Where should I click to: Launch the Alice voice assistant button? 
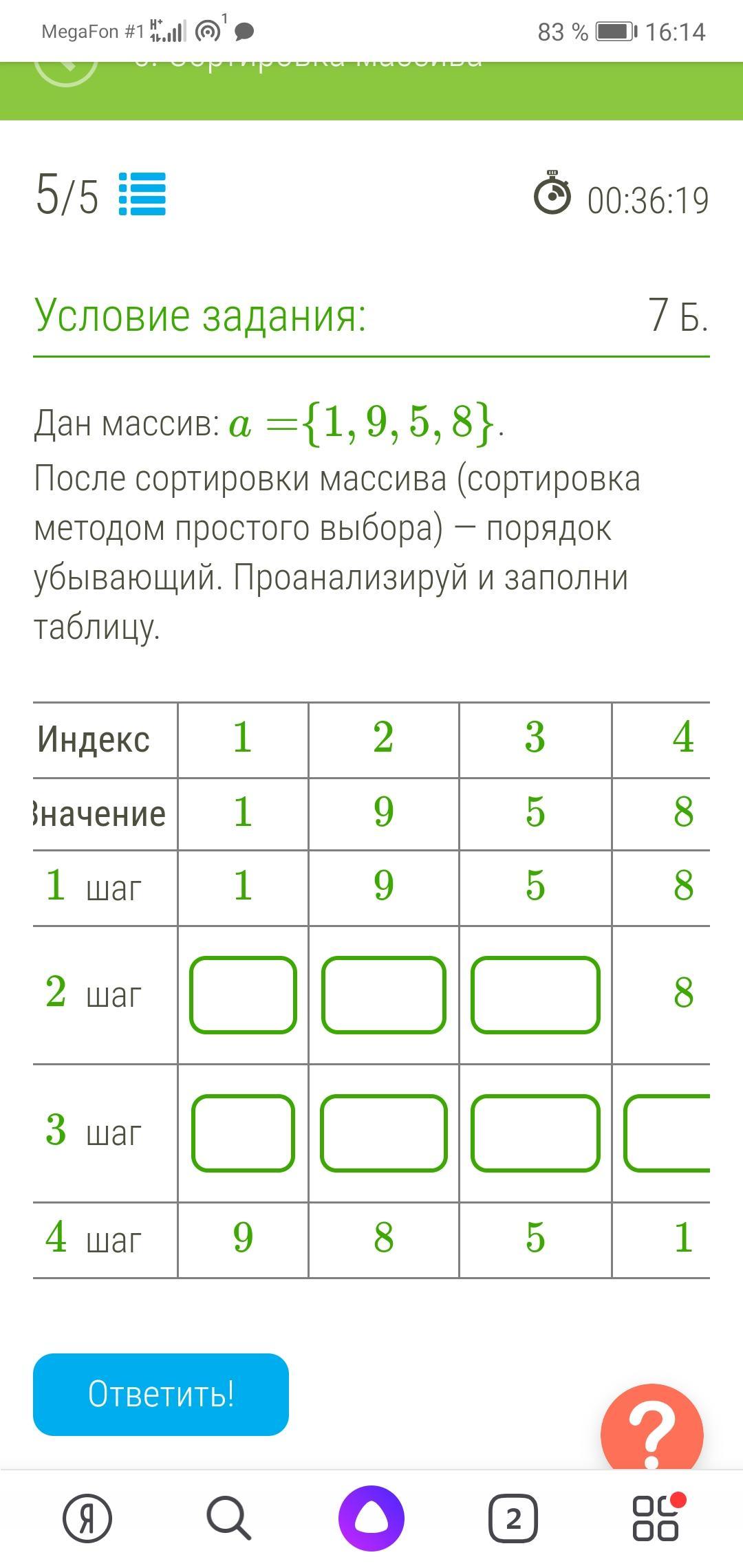371,1518
